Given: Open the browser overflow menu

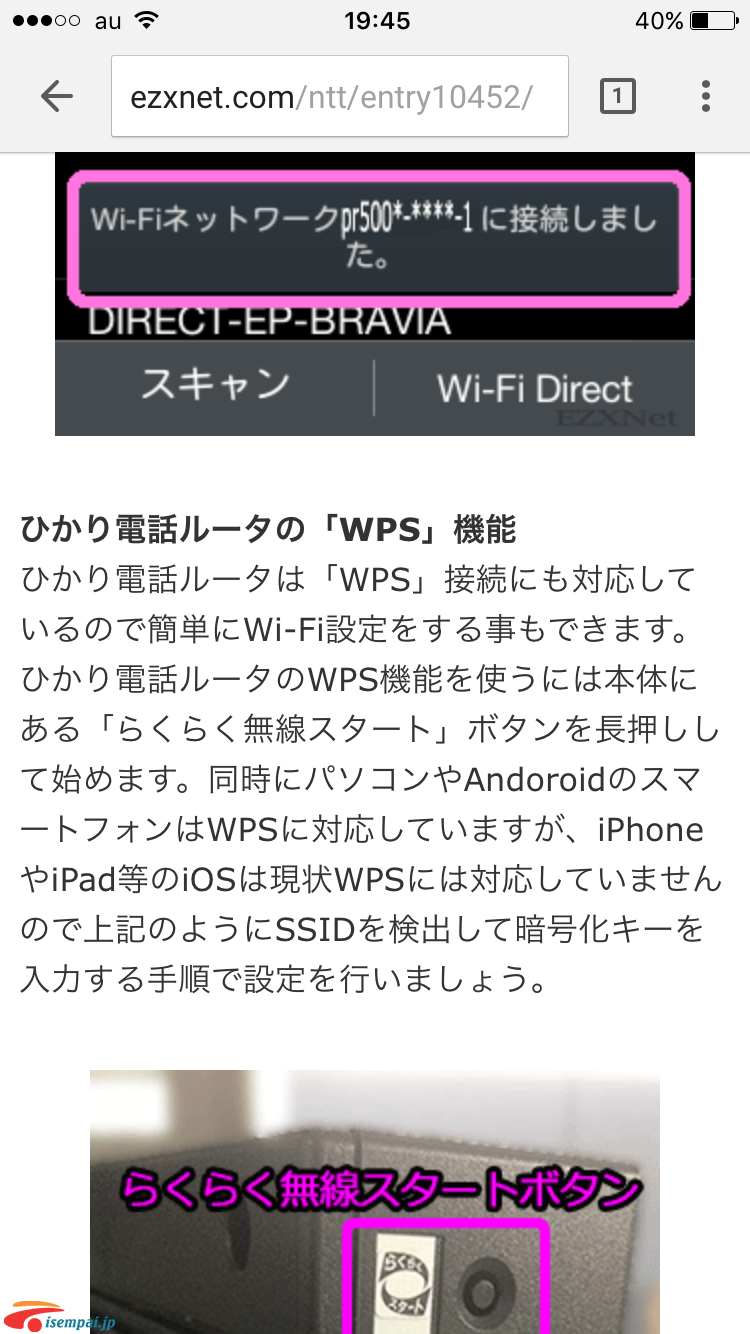Looking at the screenshot, I should 706,96.
